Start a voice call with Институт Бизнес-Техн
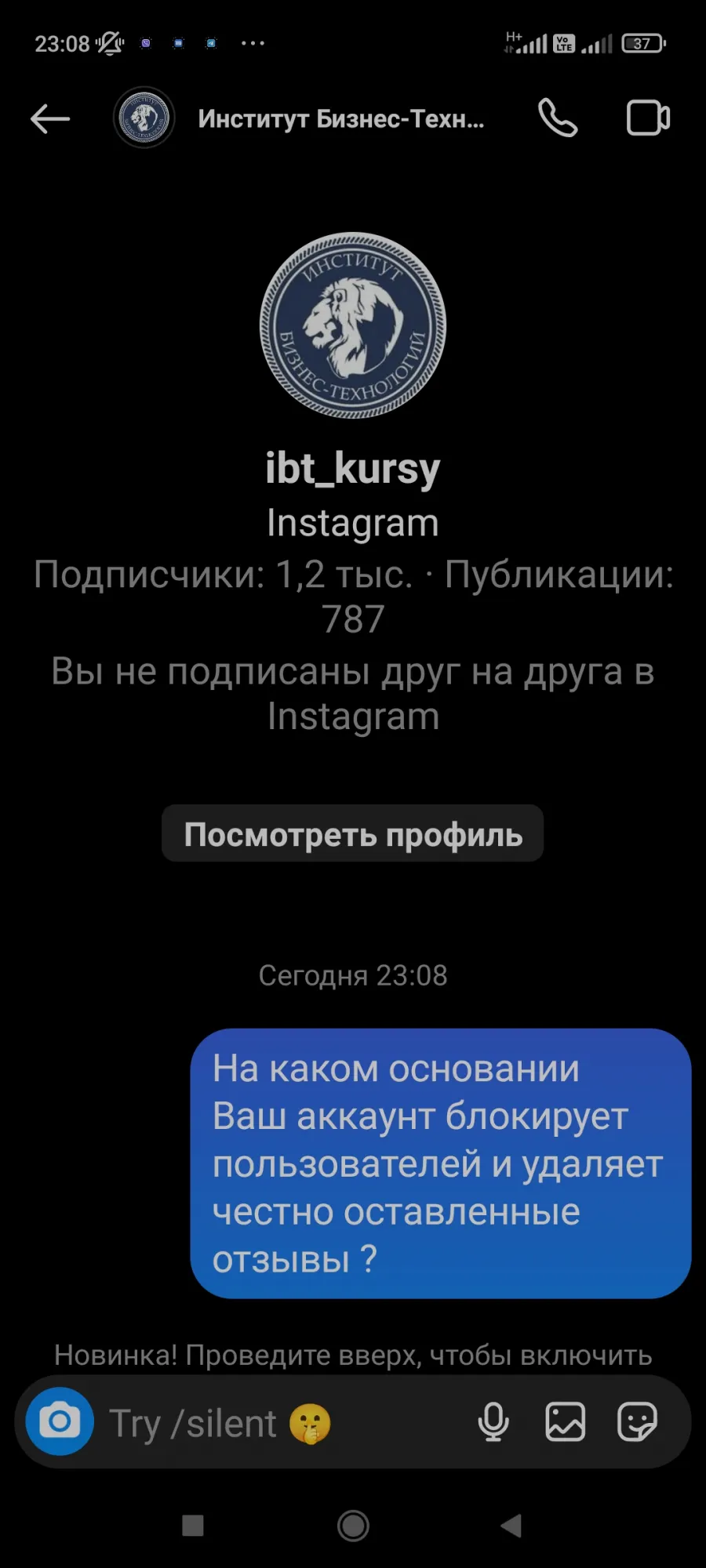The width and height of the screenshot is (706, 1568). [558, 118]
